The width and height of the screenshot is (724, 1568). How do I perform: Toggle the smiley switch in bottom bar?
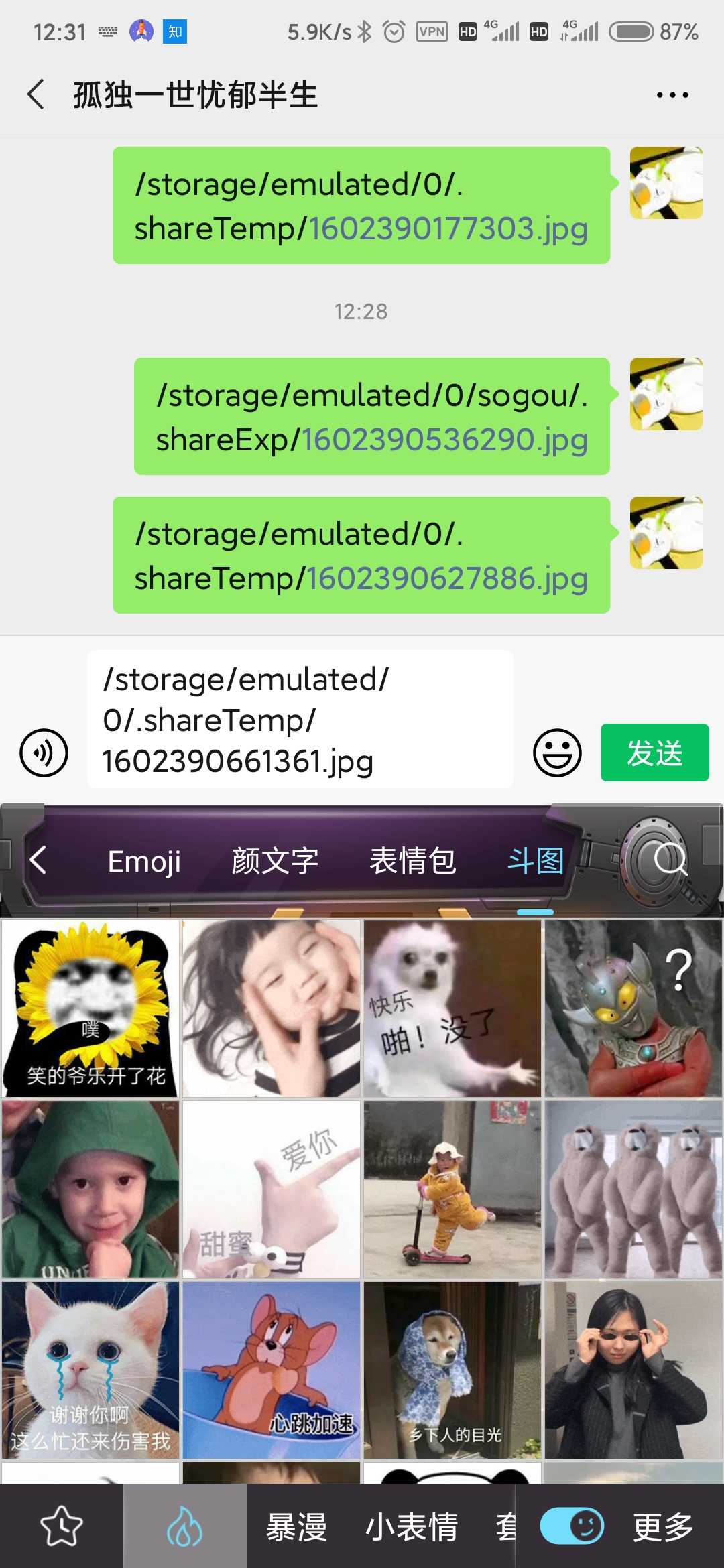tap(572, 1526)
